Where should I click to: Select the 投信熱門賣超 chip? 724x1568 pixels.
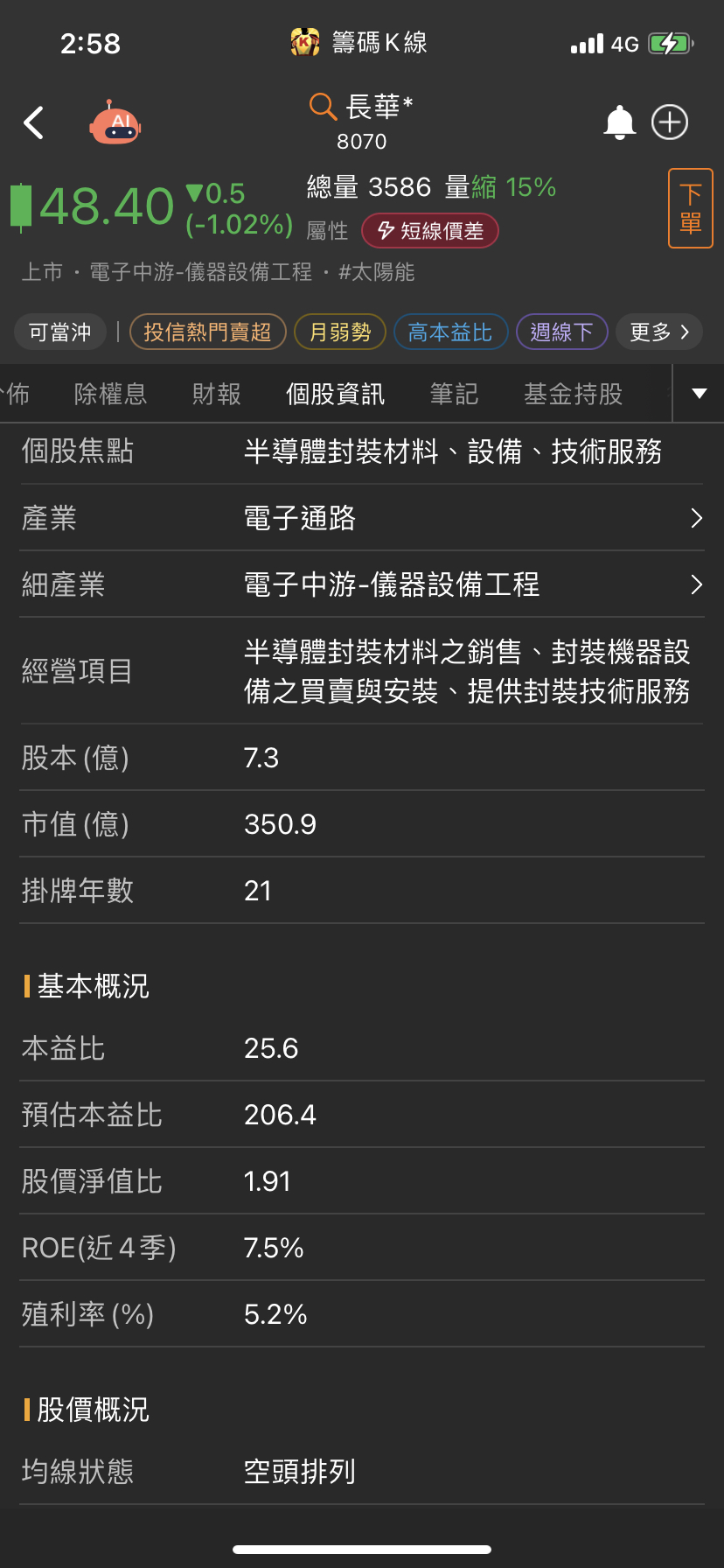point(207,332)
